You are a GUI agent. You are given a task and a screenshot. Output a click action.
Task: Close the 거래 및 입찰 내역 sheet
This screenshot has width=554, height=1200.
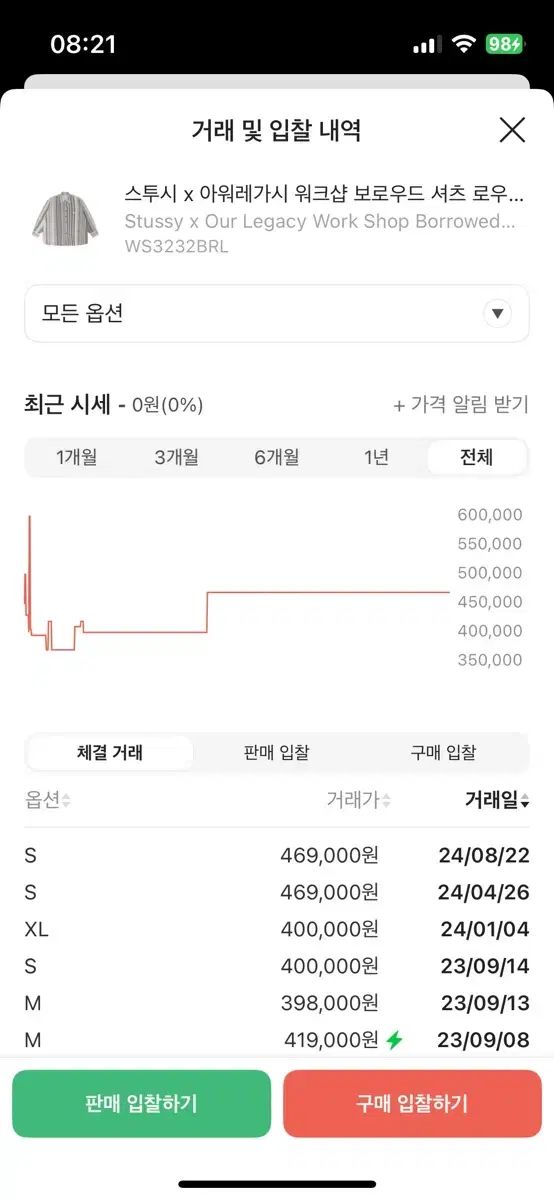pyautogui.click(x=512, y=130)
